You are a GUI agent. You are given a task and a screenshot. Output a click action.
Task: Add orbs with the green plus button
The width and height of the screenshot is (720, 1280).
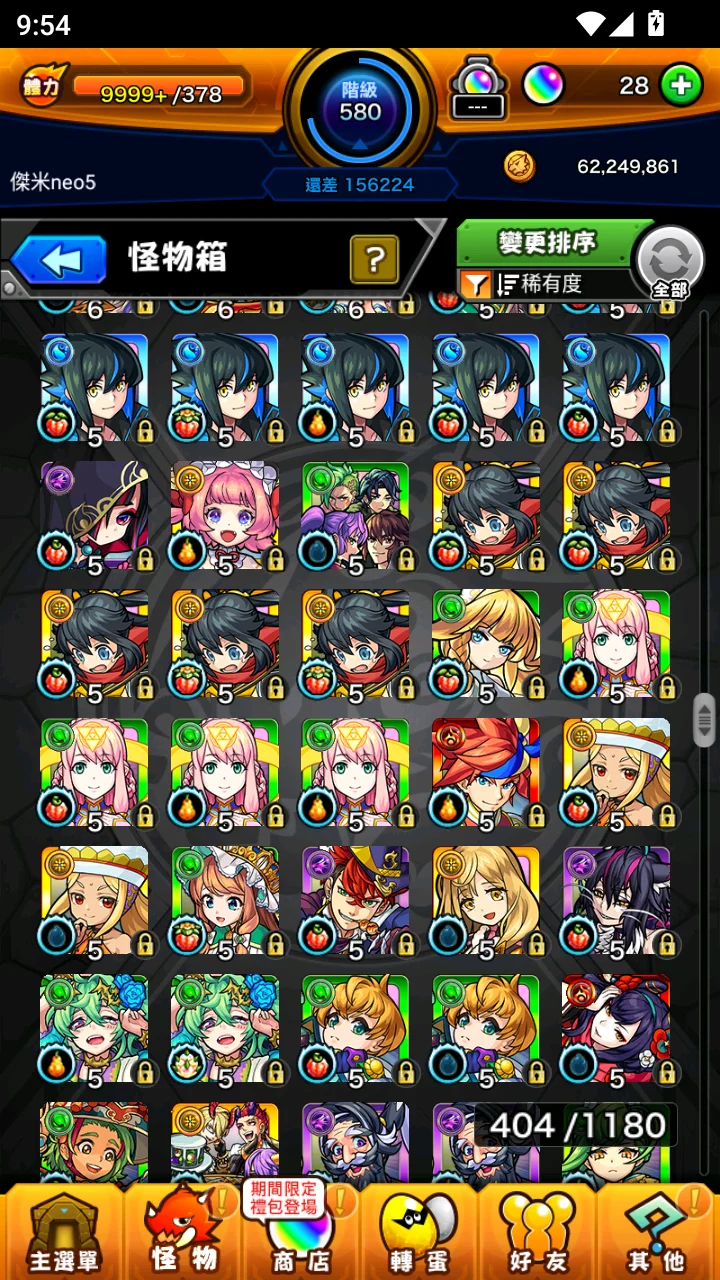click(x=681, y=86)
